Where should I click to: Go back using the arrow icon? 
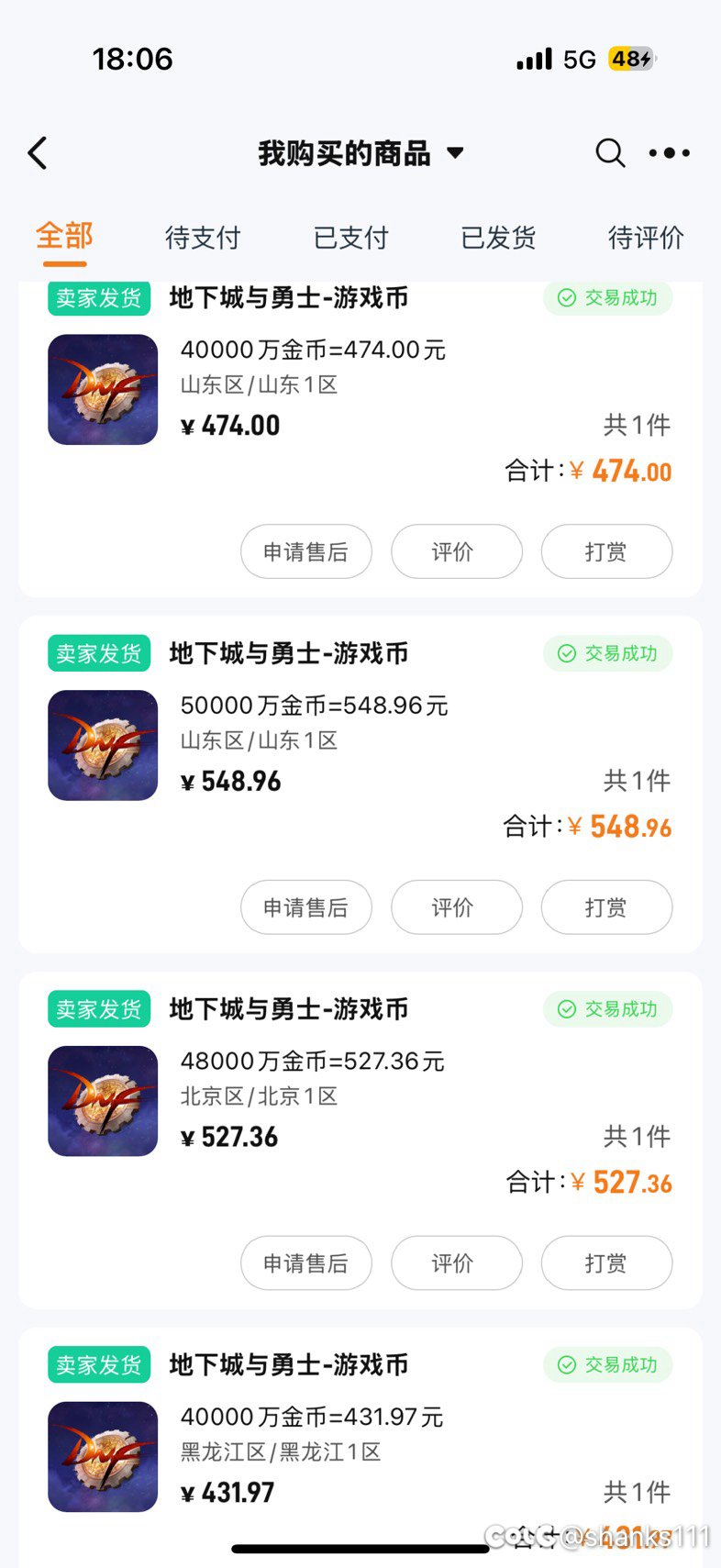click(x=38, y=153)
